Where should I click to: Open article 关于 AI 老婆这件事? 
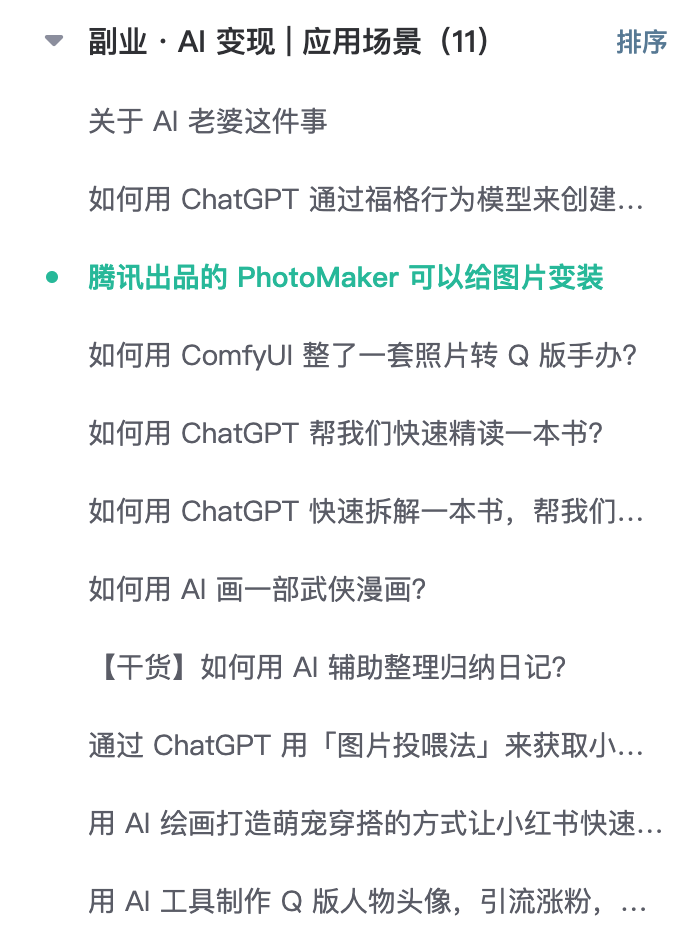[208, 122]
